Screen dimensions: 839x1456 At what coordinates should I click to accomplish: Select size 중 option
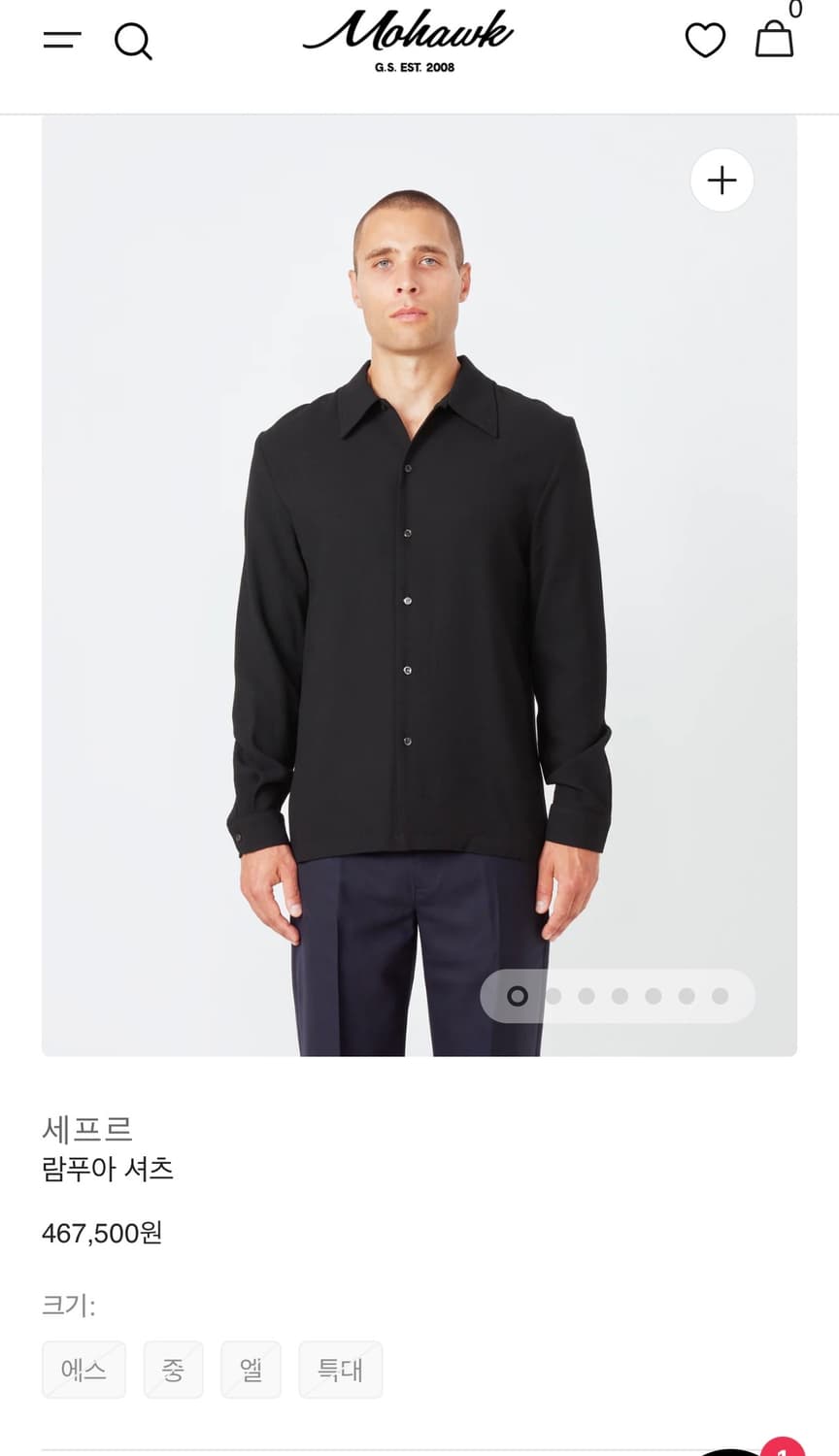(x=173, y=1370)
